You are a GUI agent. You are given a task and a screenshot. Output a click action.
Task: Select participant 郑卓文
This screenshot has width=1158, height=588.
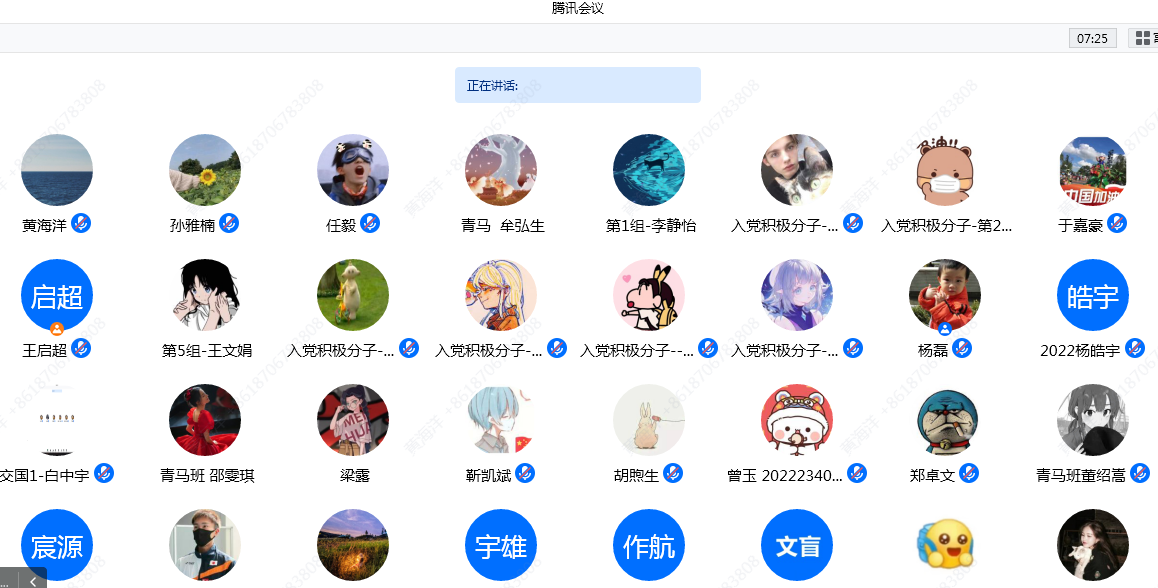(x=945, y=420)
